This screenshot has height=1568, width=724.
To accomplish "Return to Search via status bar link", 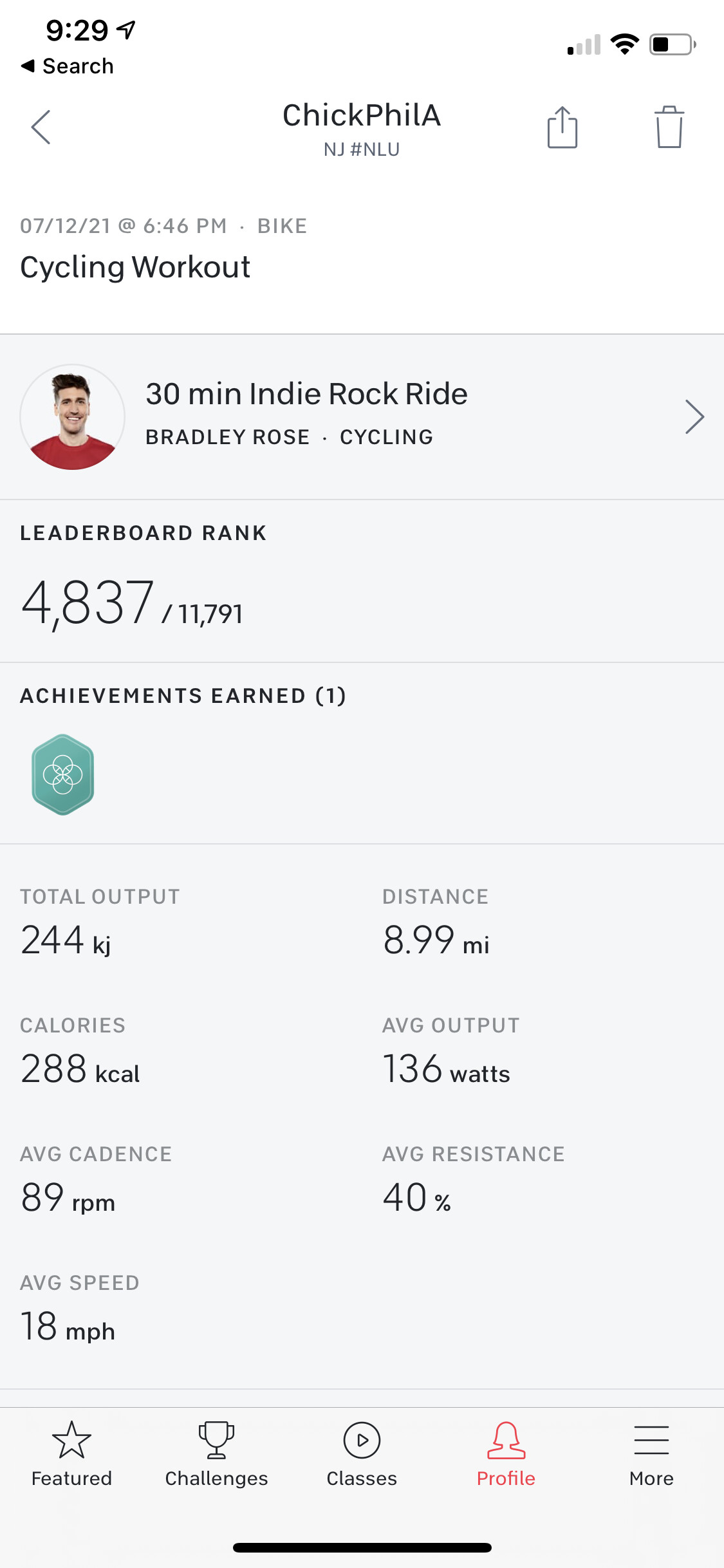I will (67, 66).
